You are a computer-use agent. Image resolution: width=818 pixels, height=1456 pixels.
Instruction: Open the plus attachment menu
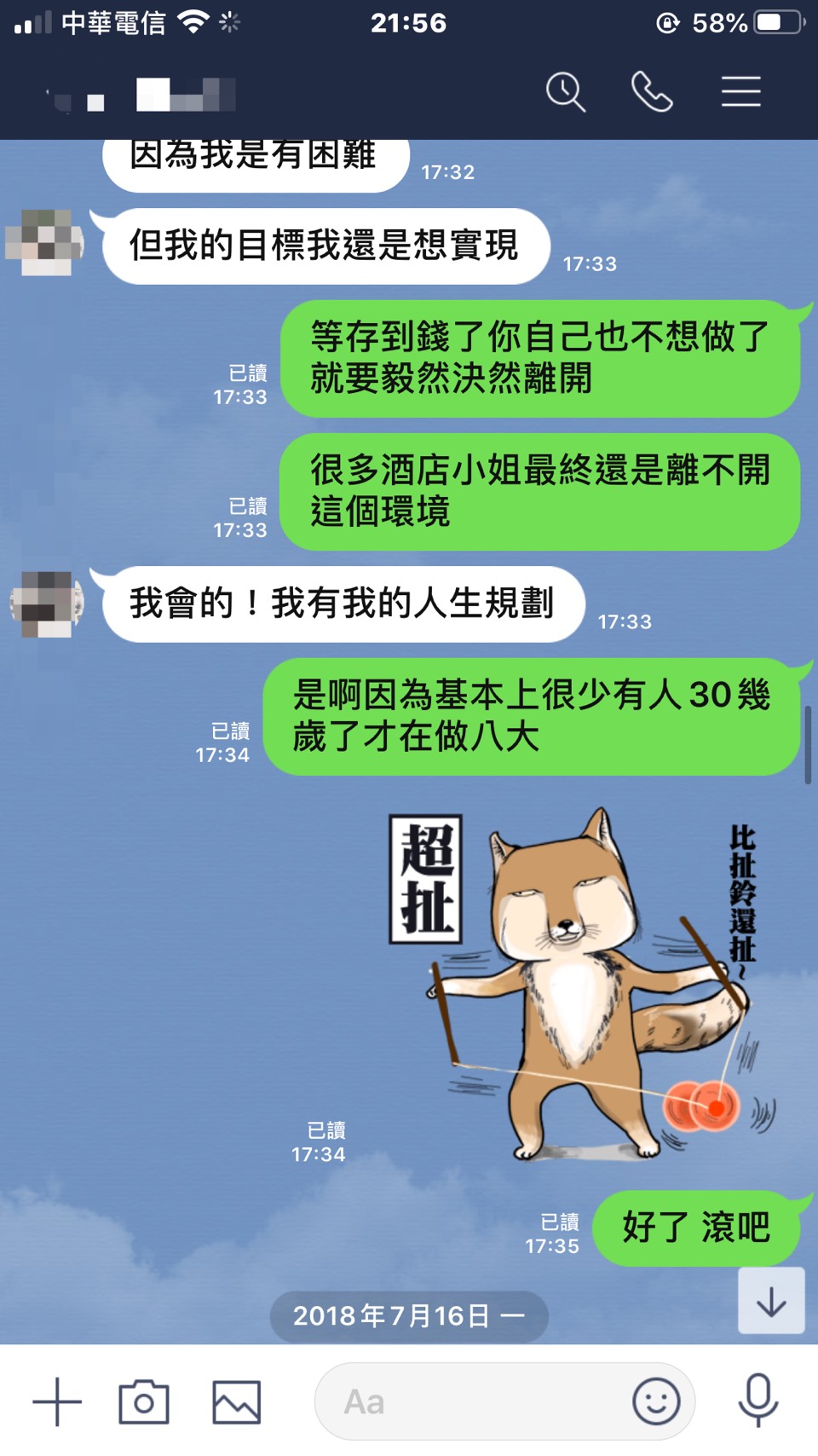click(57, 1402)
